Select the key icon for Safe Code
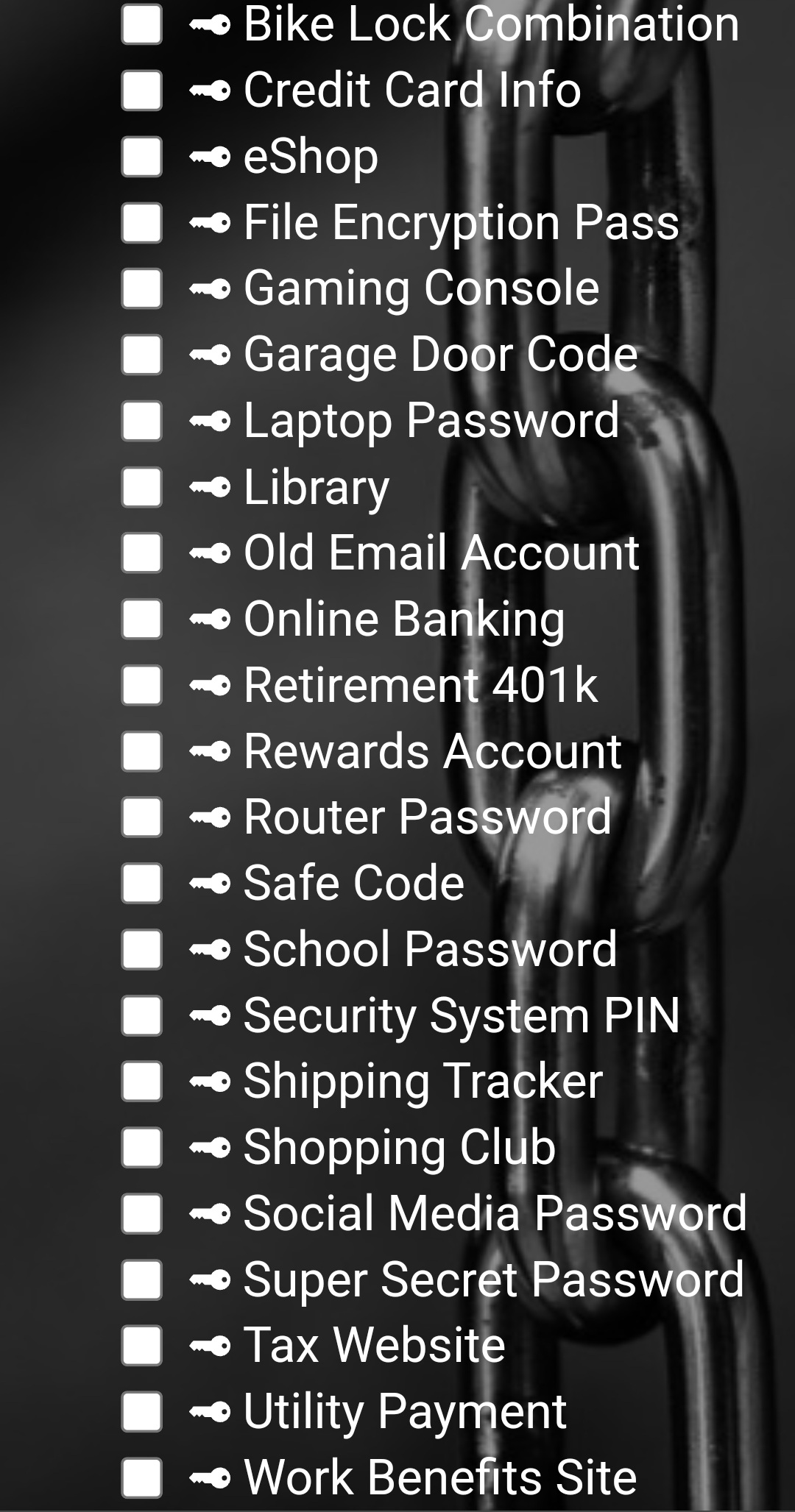Viewport: 795px width, 1512px height. point(211,881)
